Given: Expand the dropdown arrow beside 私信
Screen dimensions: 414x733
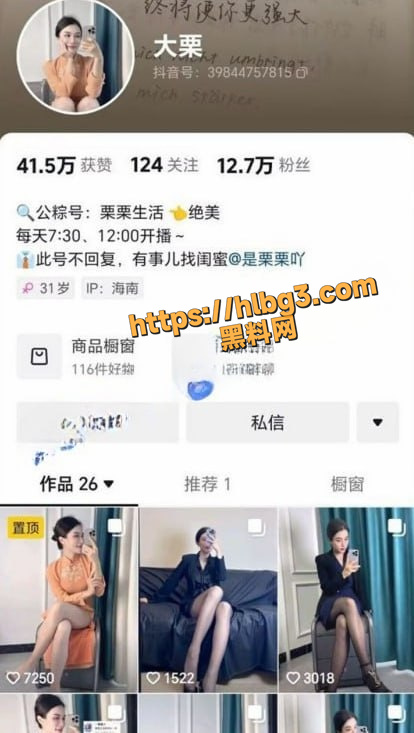Looking at the screenshot, I should click(378, 422).
